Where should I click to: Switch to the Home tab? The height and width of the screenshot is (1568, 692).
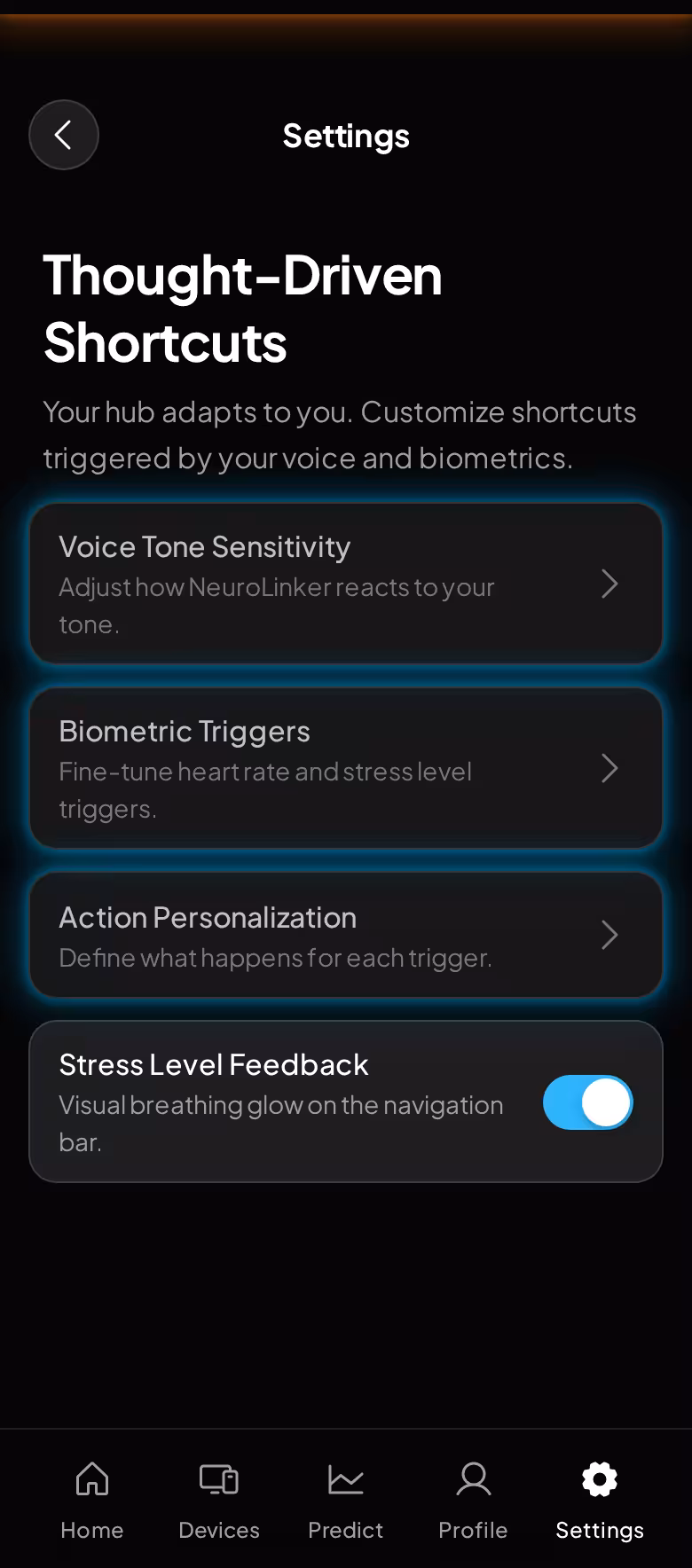[x=92, y=1499]
